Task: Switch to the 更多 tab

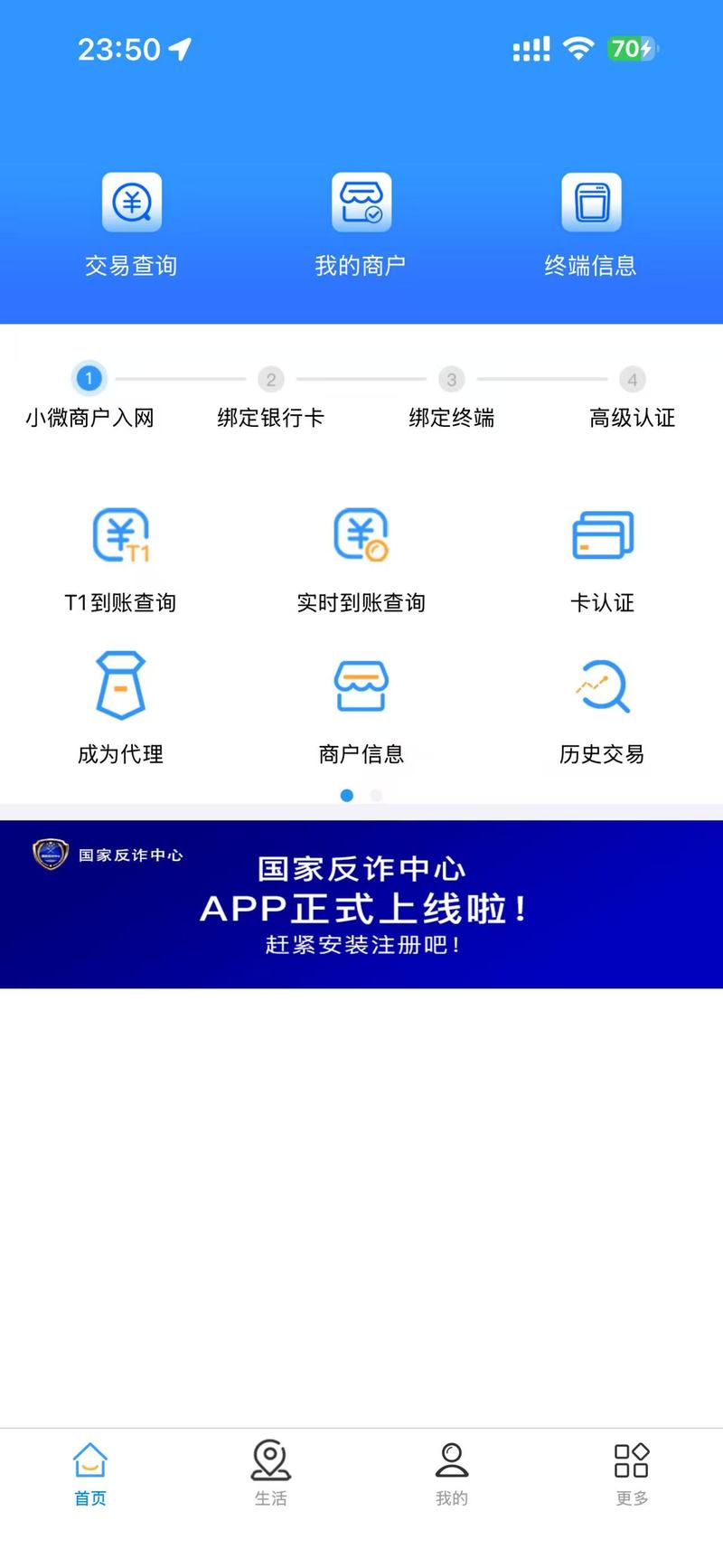Action: coord(632,1474)
